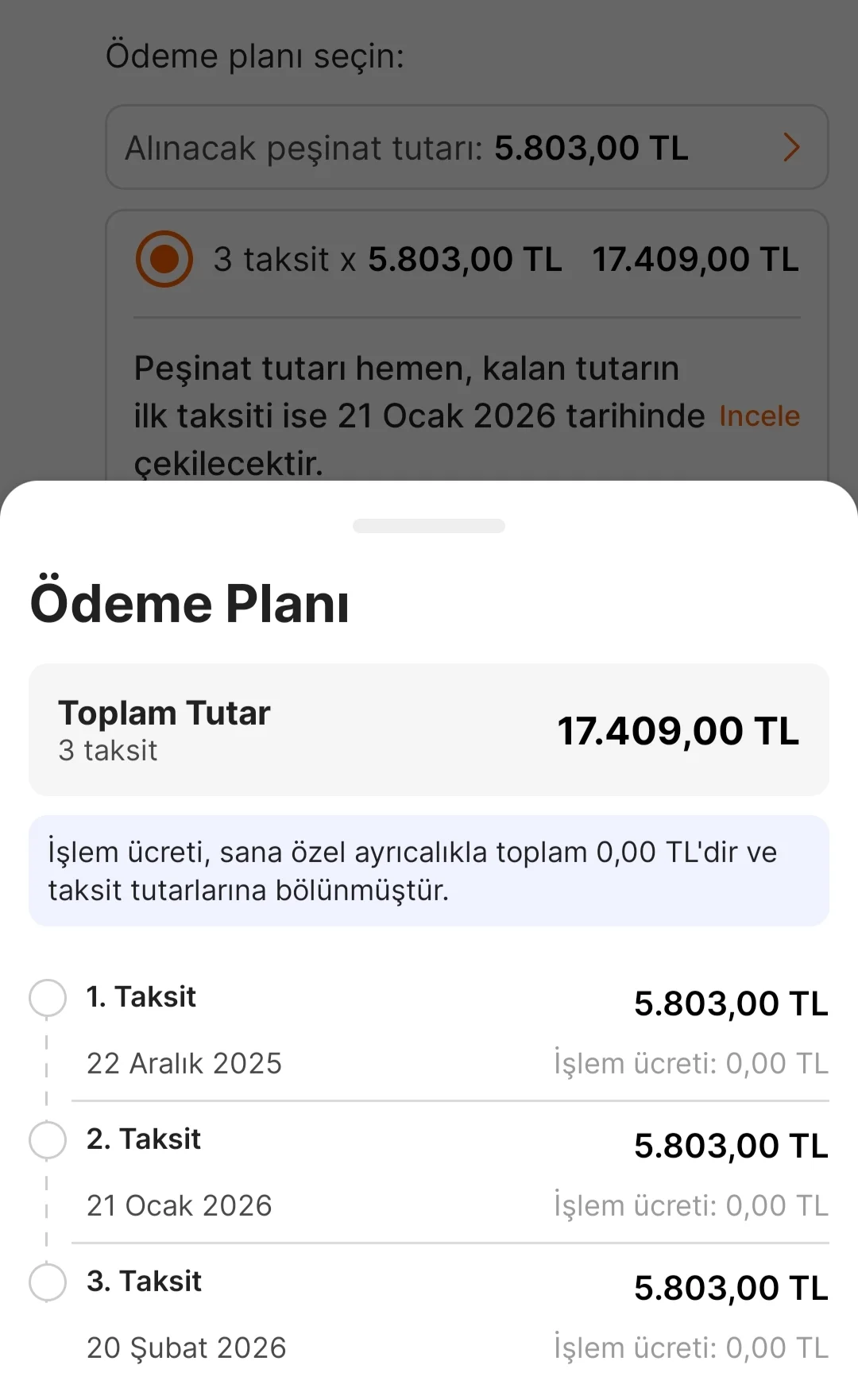Tap the Incele link
Screen dimensions: 858x1400
(x=759, y=416)
